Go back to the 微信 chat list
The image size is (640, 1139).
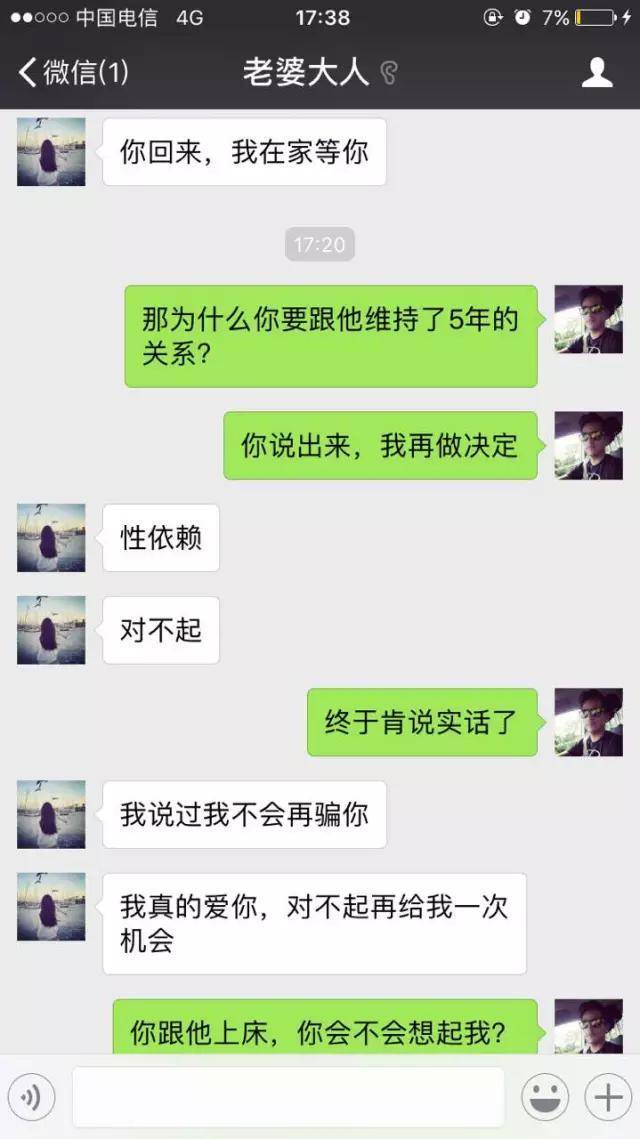70,72
